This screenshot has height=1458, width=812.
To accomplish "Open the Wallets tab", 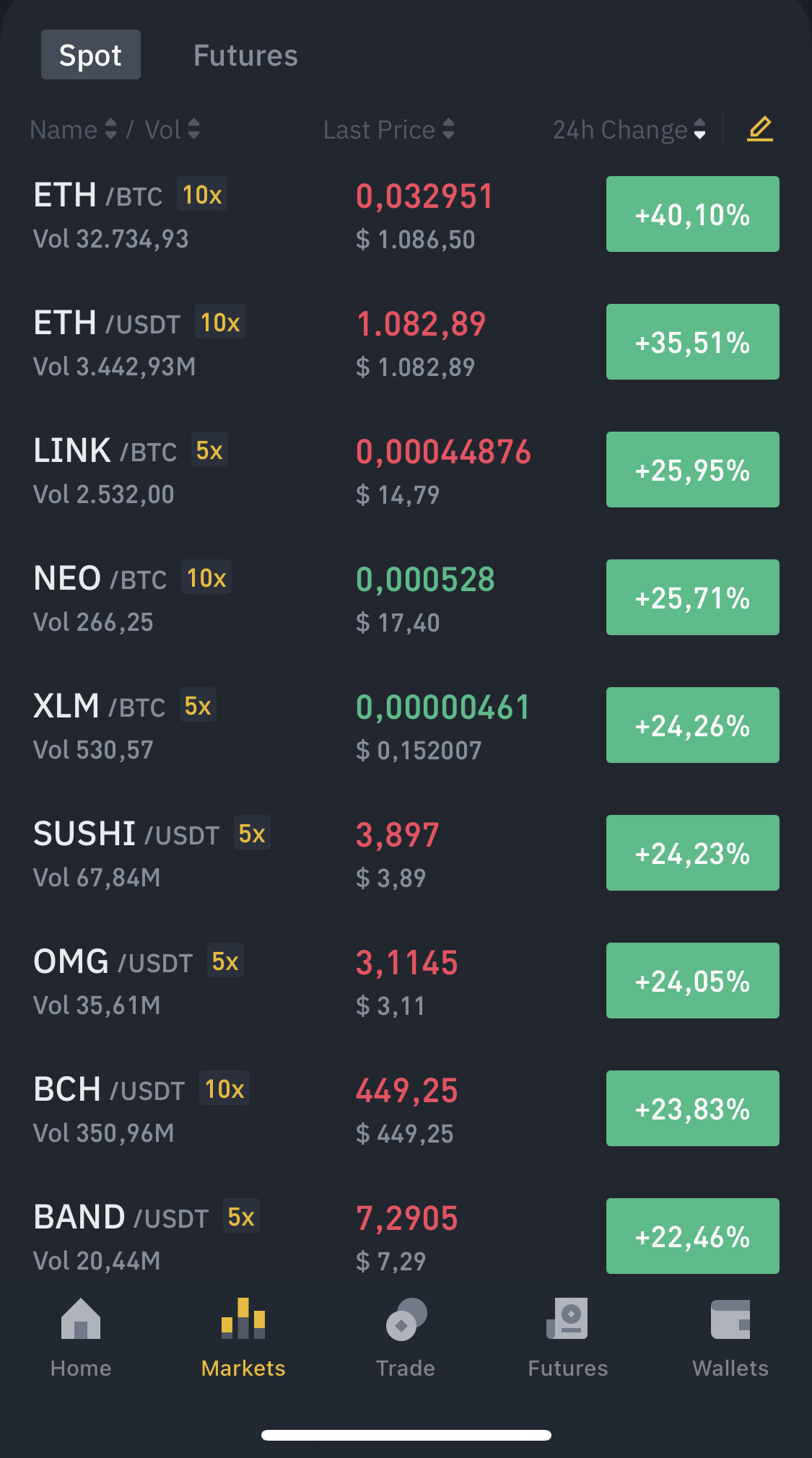I will 730,1338.
